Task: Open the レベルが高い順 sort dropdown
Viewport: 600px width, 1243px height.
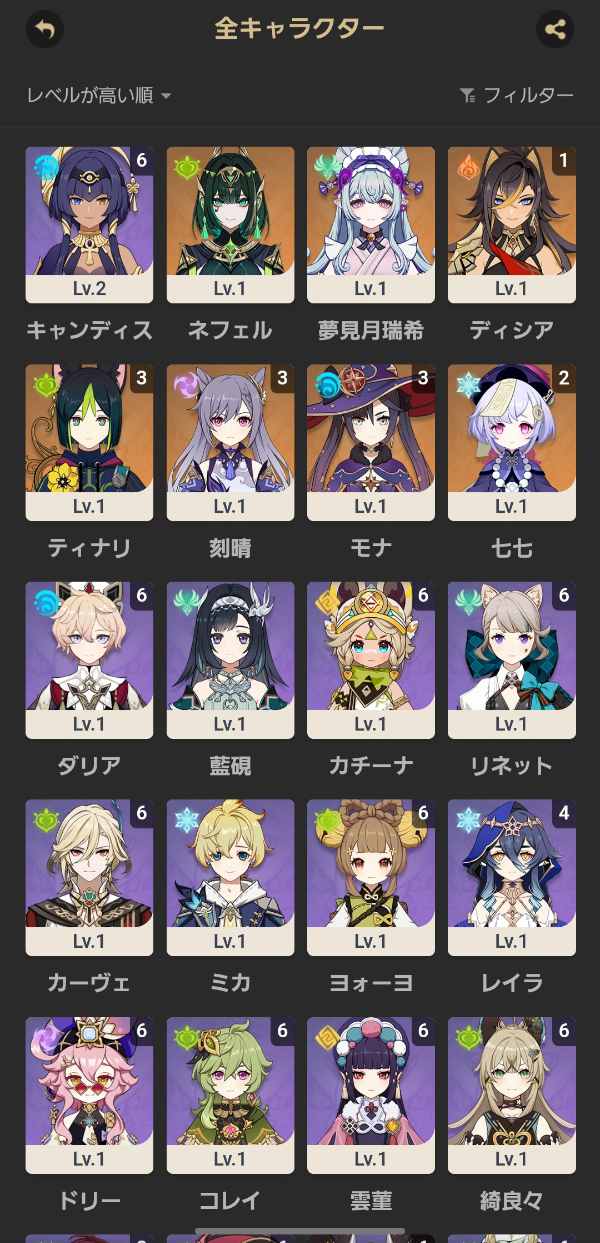Action: pyautogui.click(x=98, y=95)
